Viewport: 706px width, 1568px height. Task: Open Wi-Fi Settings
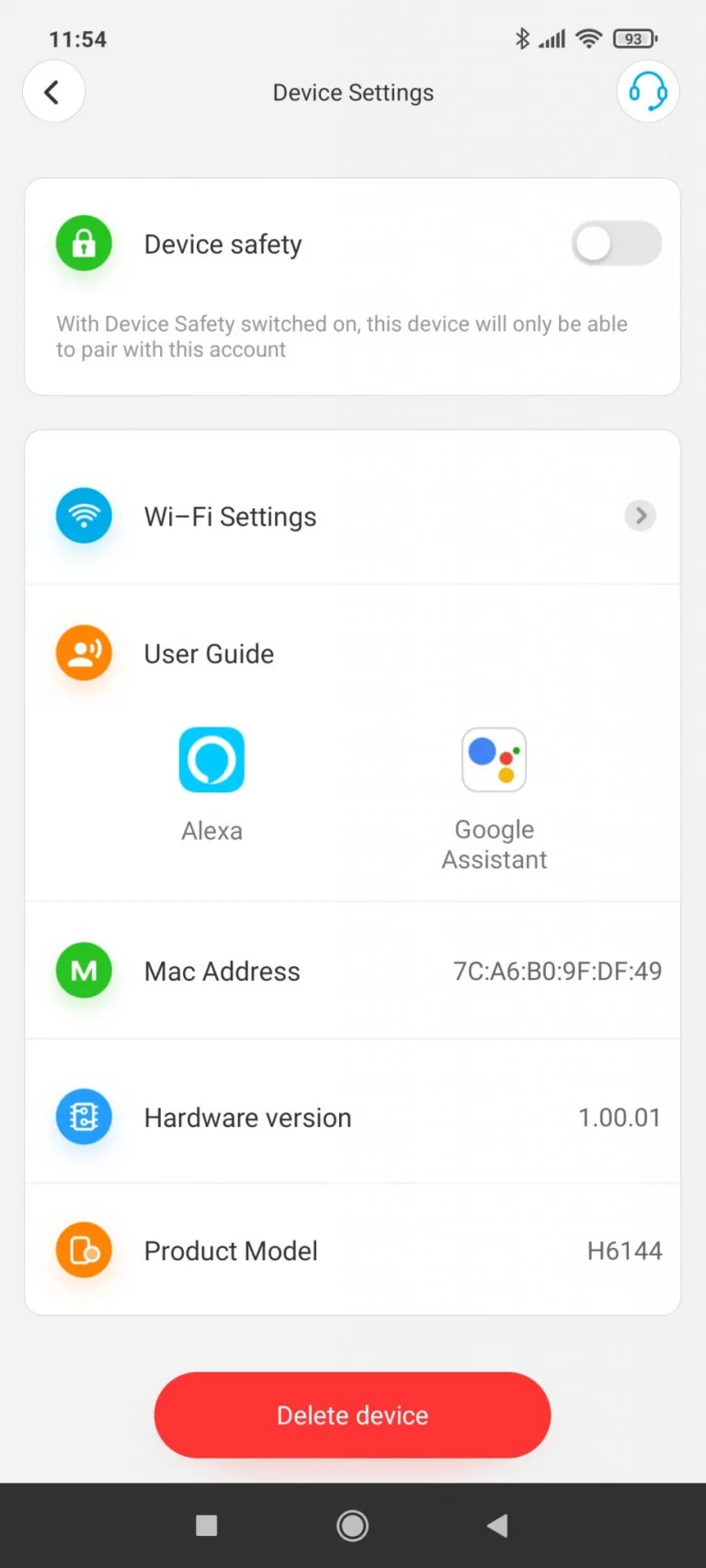[x=353, y=517]
